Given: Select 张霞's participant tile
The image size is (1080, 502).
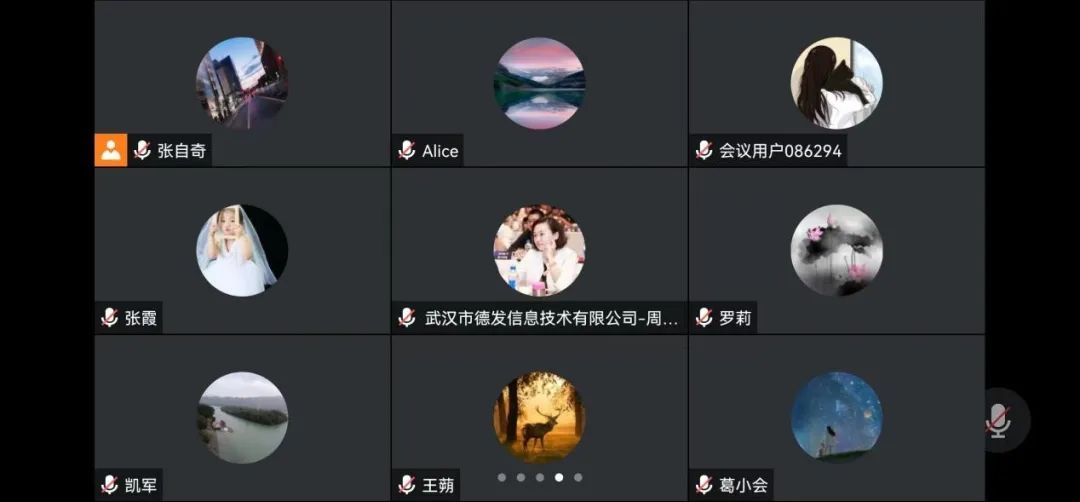Looking at the screenshot, I should pos(242,250).
